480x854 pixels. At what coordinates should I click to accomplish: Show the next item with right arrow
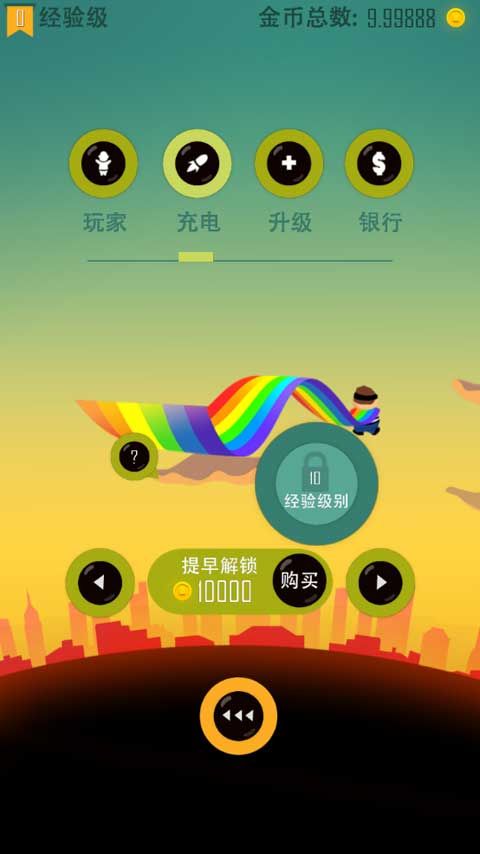pos(380,583)
